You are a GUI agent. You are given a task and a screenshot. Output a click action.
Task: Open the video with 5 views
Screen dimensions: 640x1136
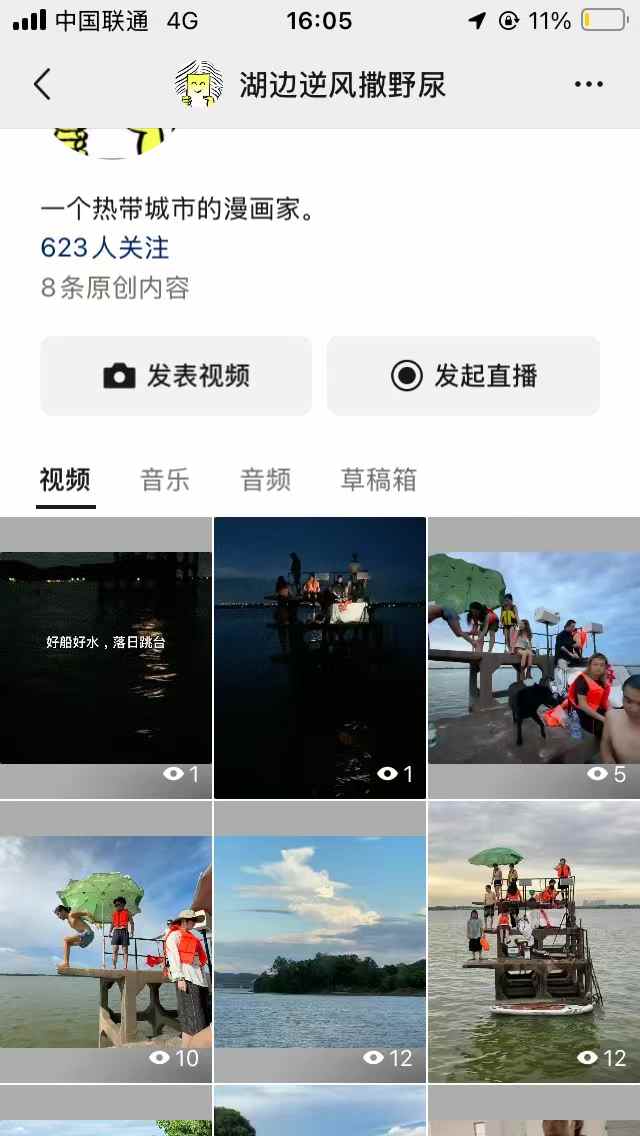534,657
